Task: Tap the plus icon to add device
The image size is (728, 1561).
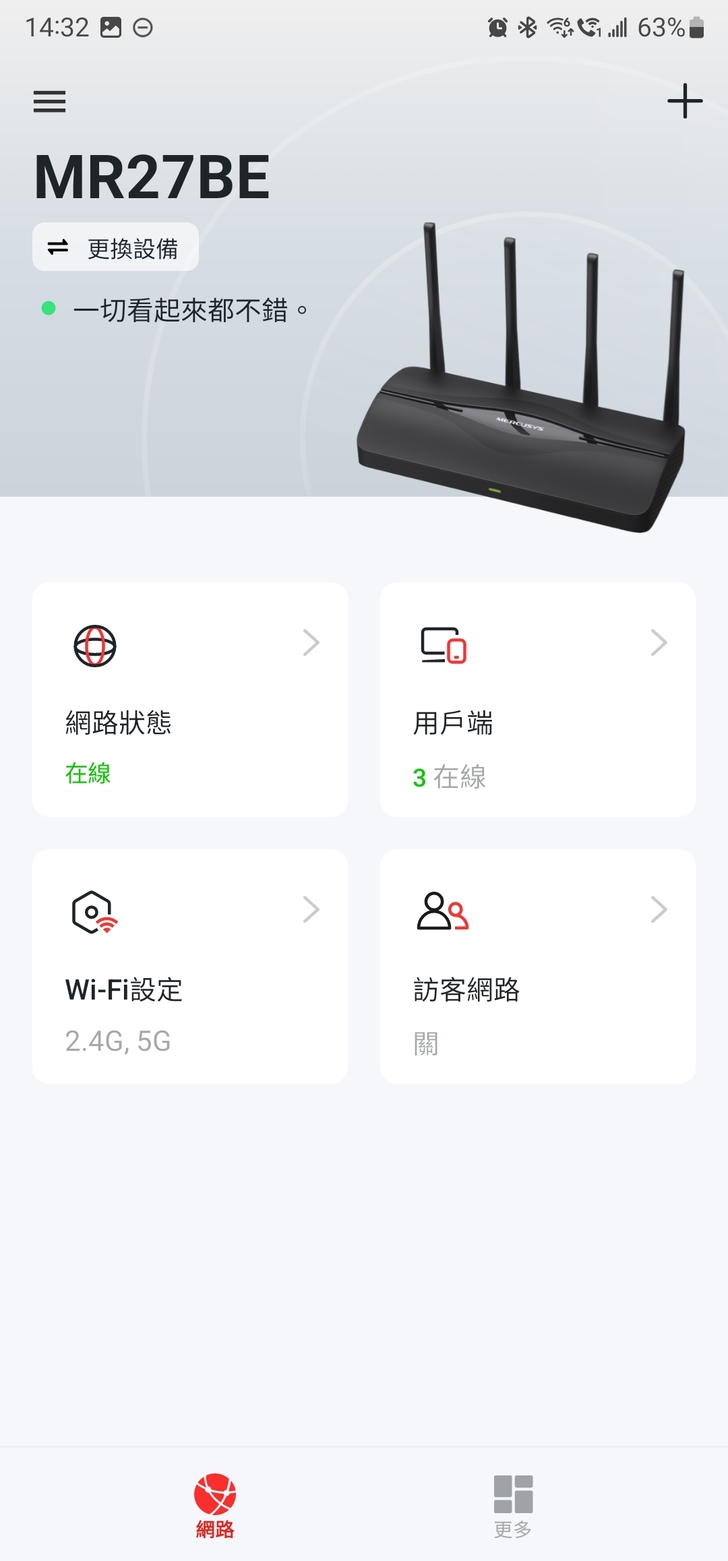Action: [x=684, y=101]
